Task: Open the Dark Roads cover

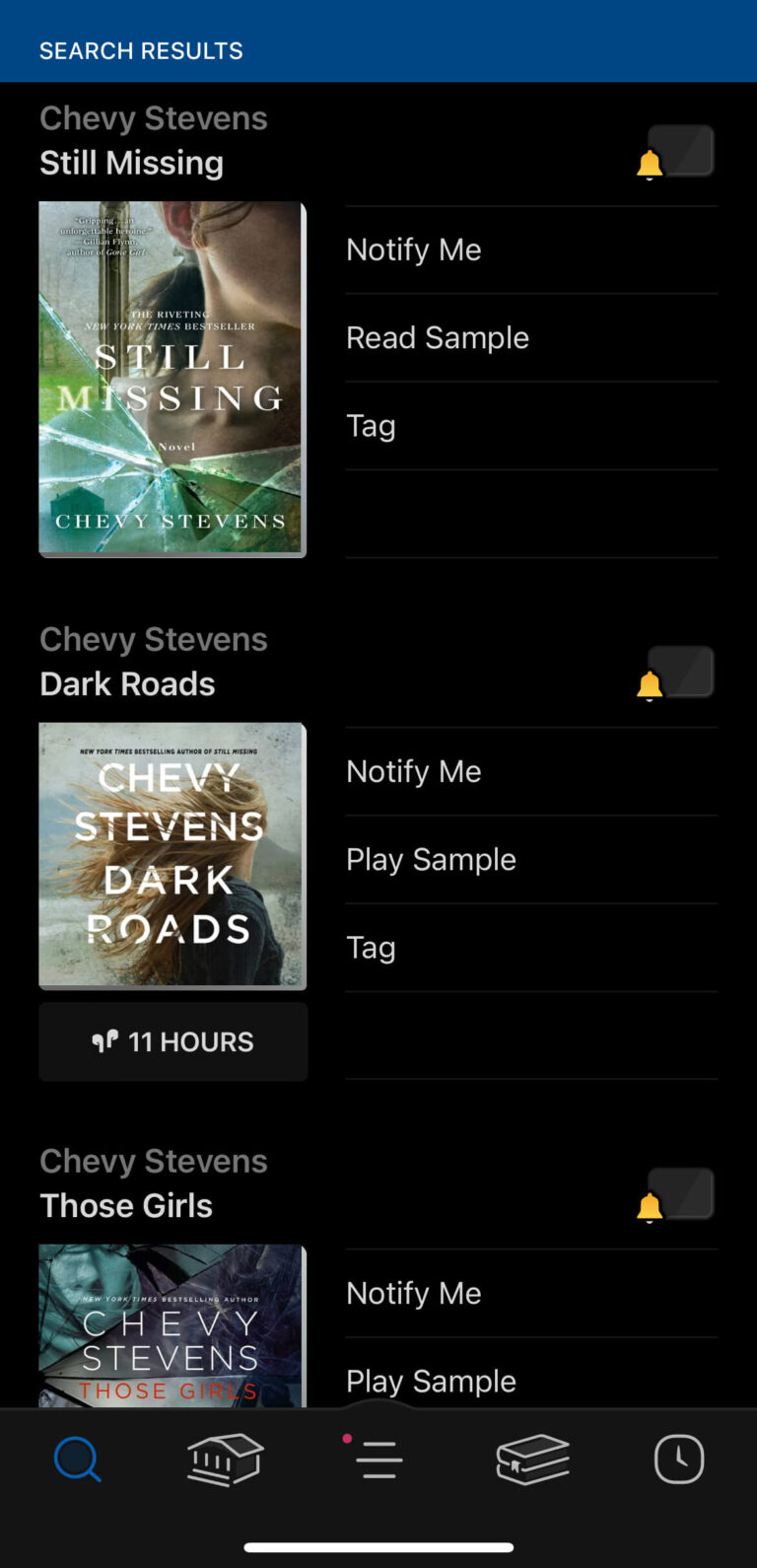Action: (x=172, y=855)
